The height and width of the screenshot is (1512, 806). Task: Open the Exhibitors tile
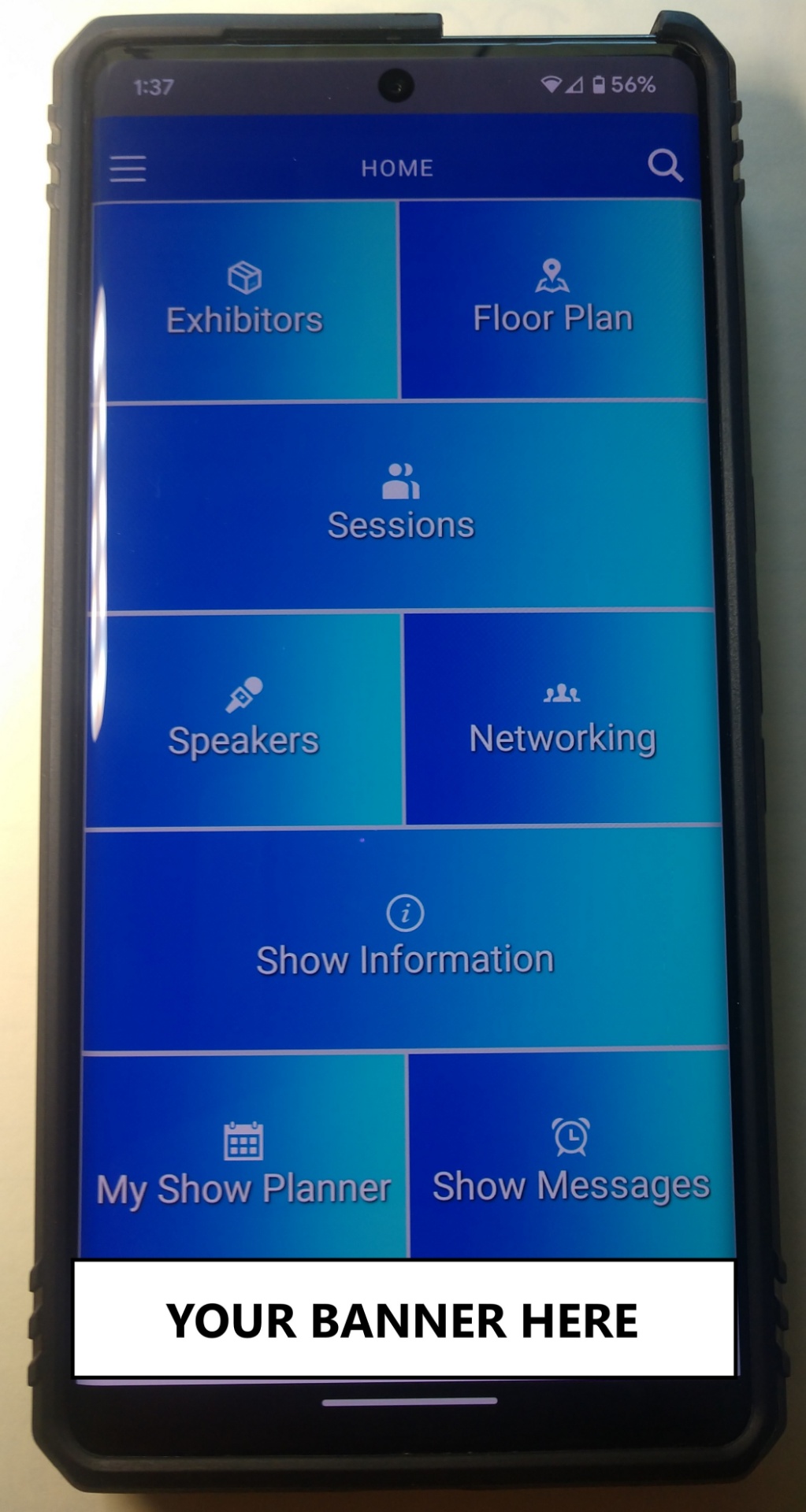tap(245, 301)
